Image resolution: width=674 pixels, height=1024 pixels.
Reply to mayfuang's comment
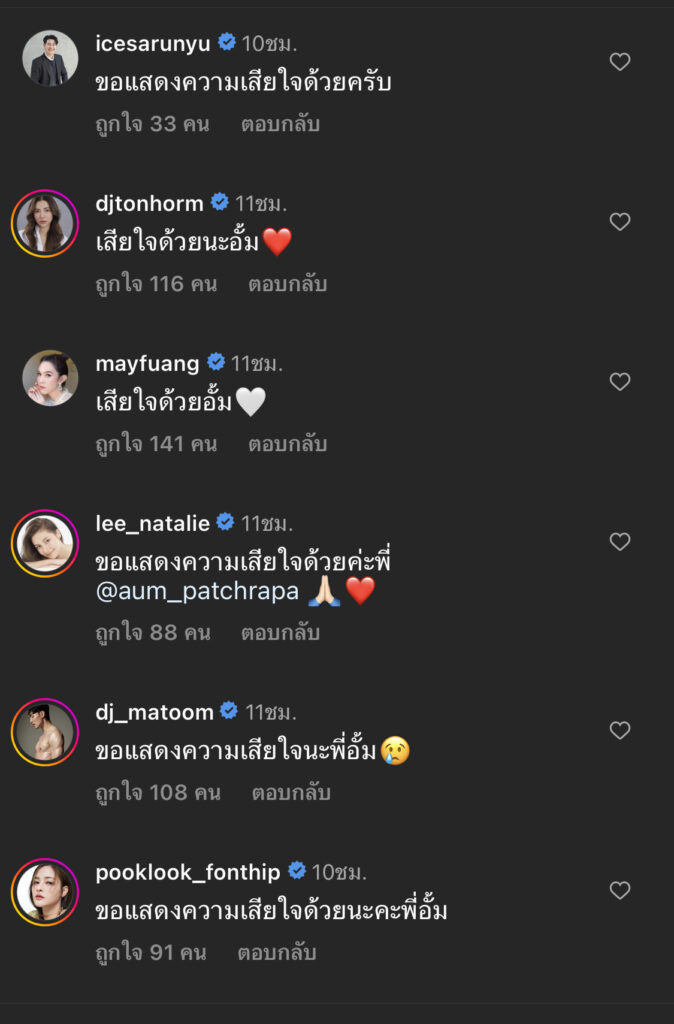288,444
